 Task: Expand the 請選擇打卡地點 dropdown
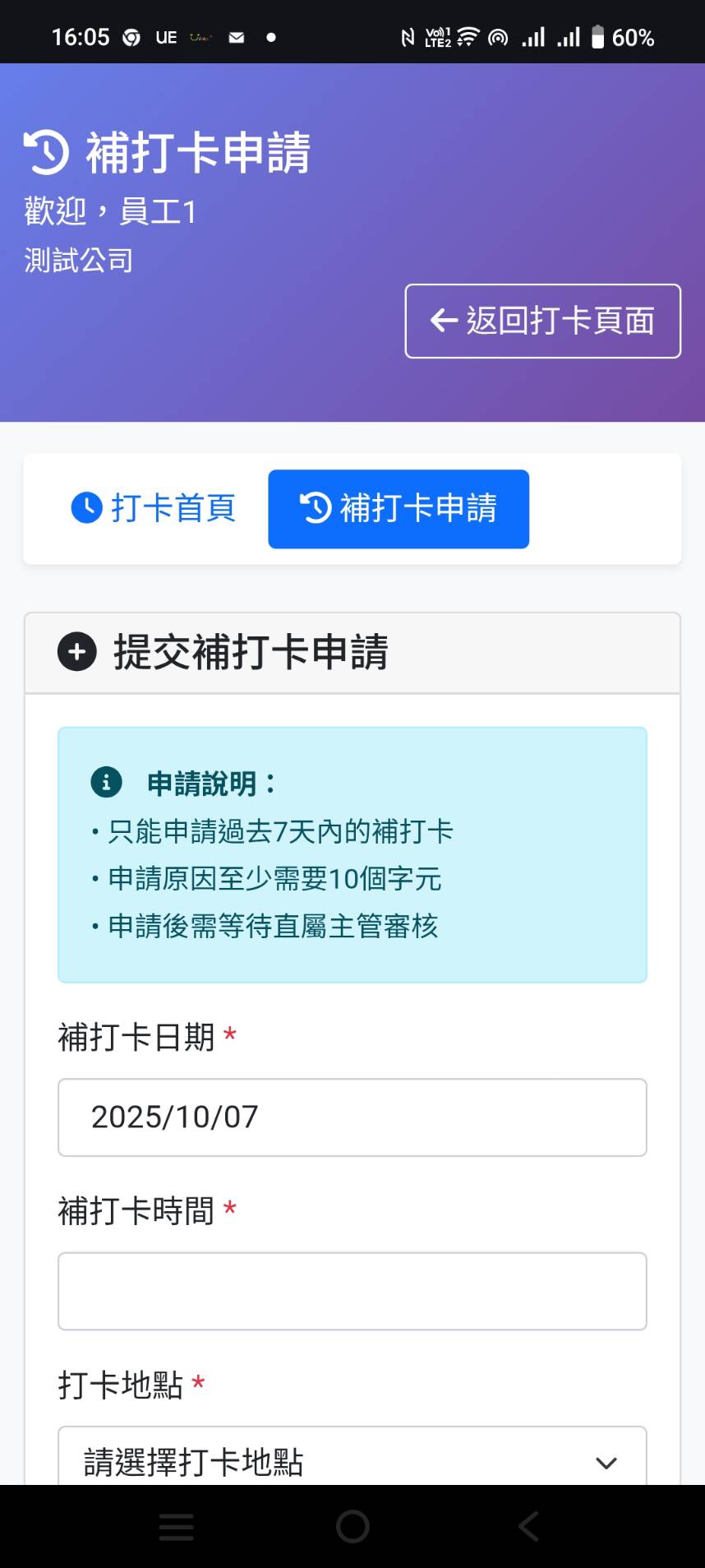pos(352,1460)
